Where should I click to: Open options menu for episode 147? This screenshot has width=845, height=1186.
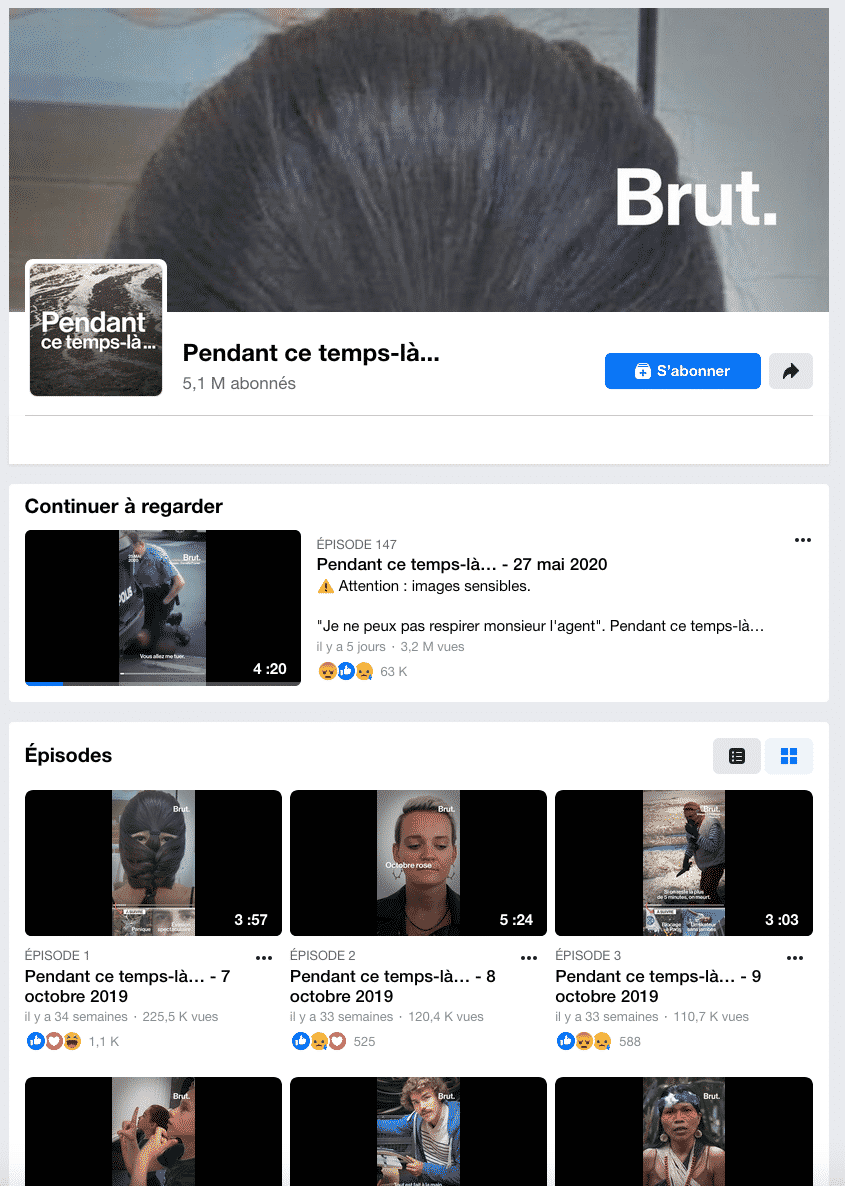point(803,540)
